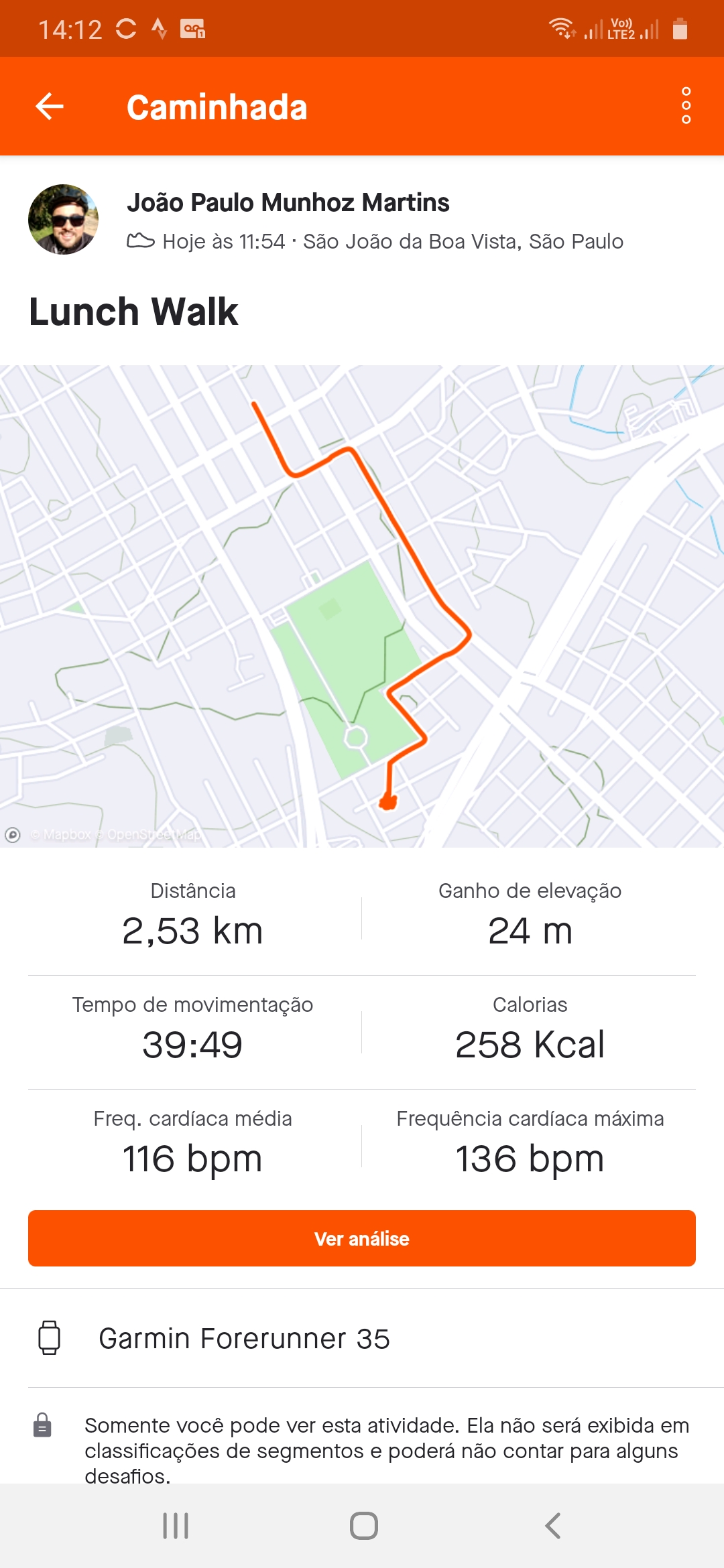
Task: Tap the Ver análise button
Action: point(362,1238)
